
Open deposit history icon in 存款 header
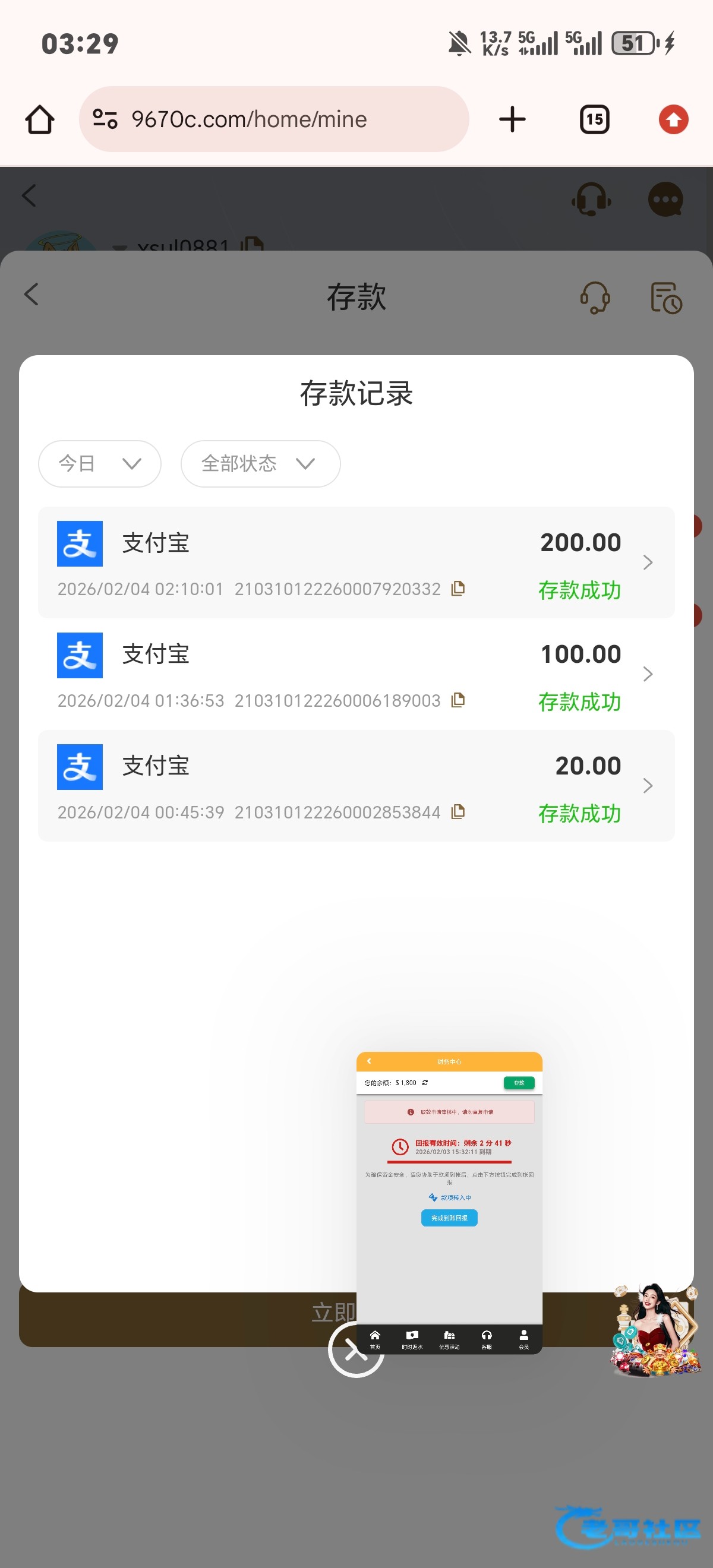(665, 297)
